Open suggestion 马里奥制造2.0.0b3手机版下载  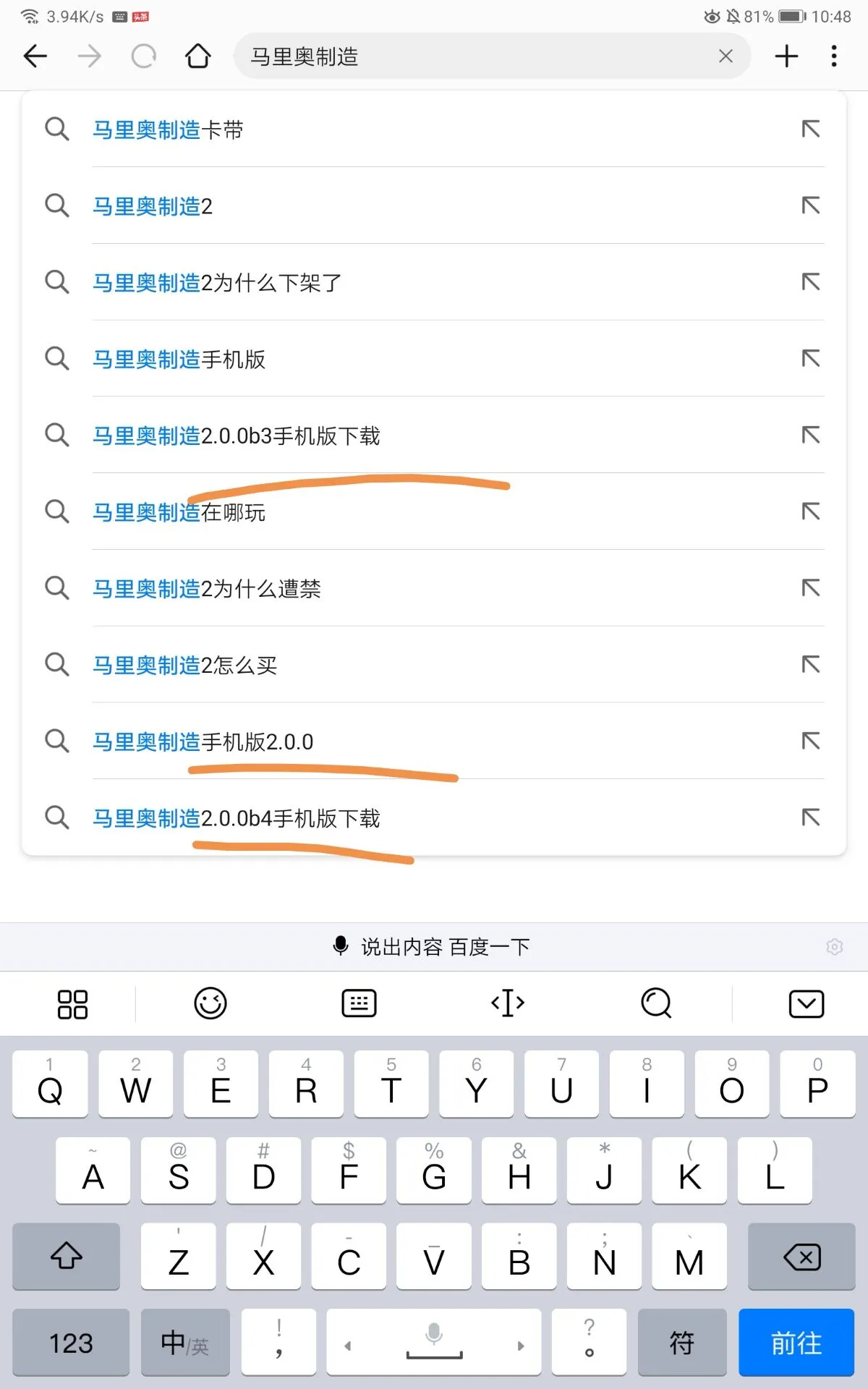(236, 436)
